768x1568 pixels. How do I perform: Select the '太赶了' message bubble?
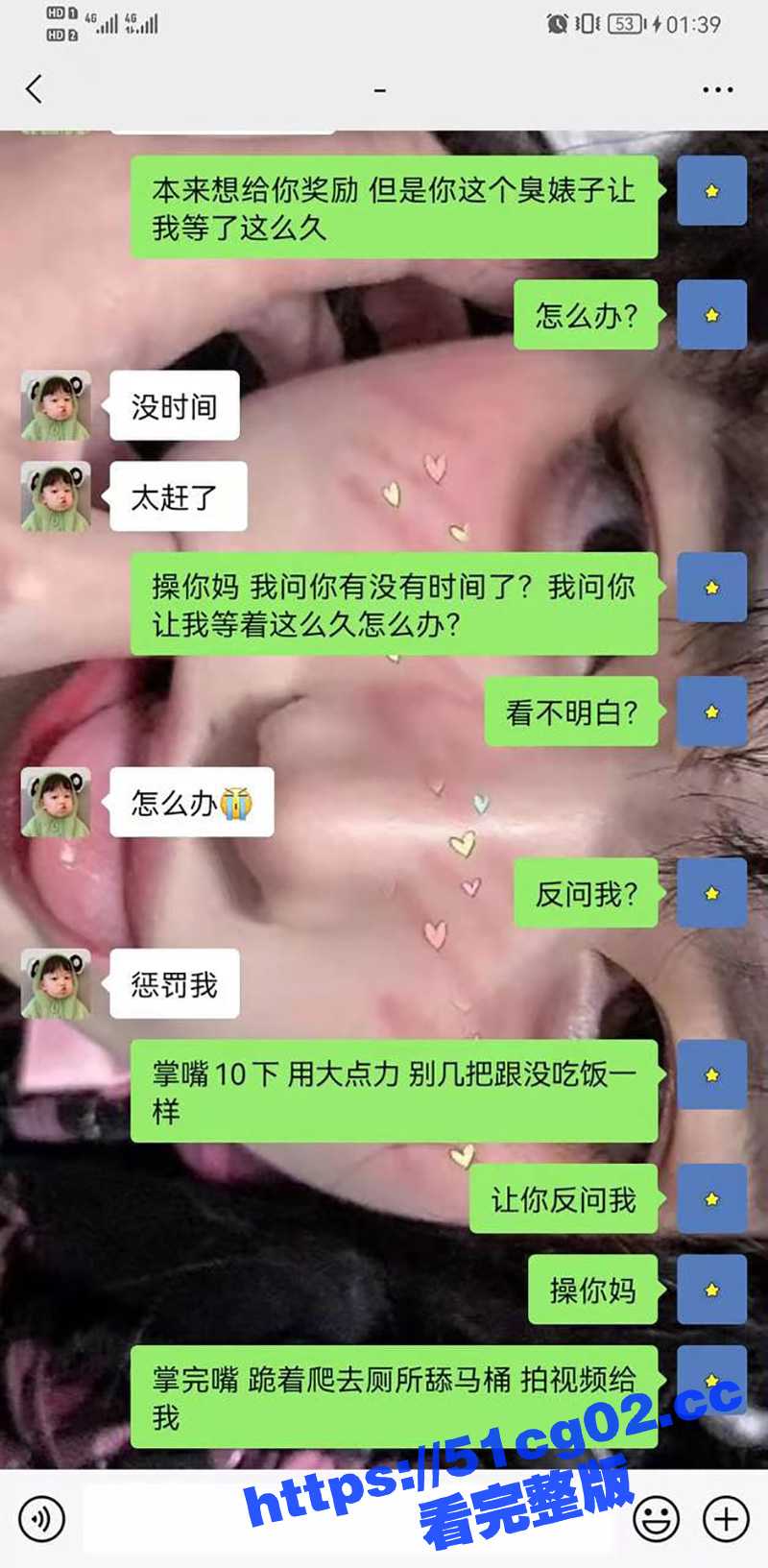178,496
